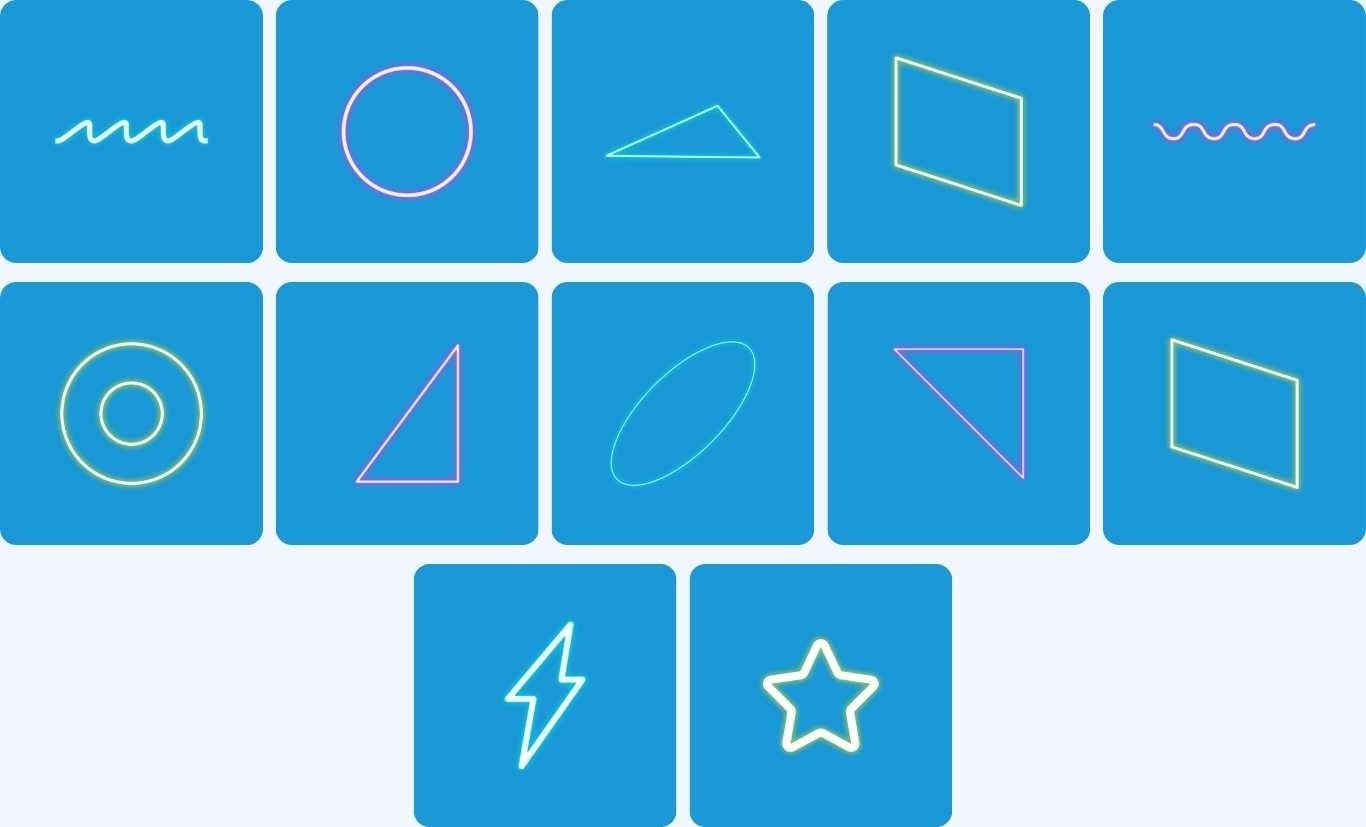Choose the yellow concentric rings tile
1366x827 pixels.
(x=131, y=413)
